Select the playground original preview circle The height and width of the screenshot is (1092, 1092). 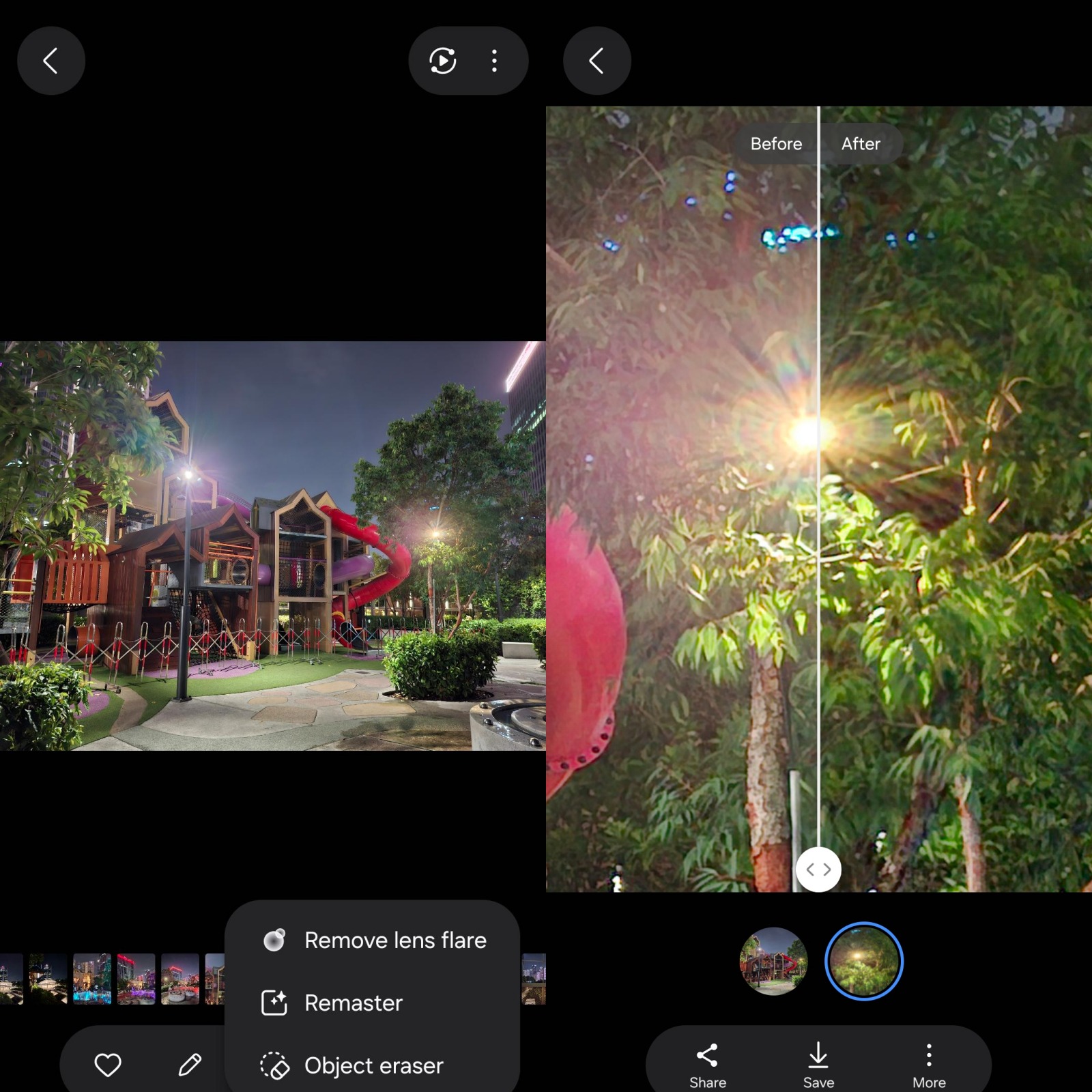[x=773, y=961]
